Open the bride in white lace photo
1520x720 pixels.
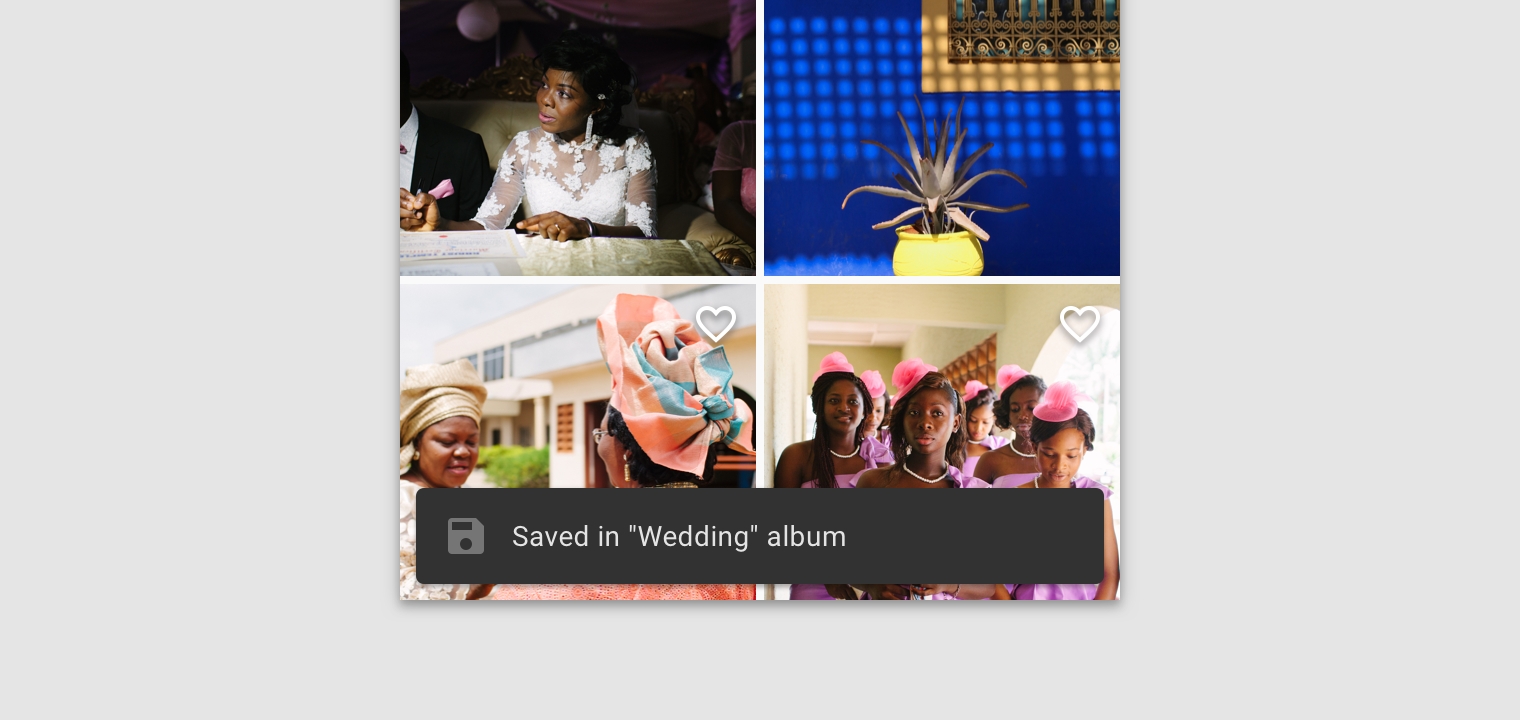577,137
